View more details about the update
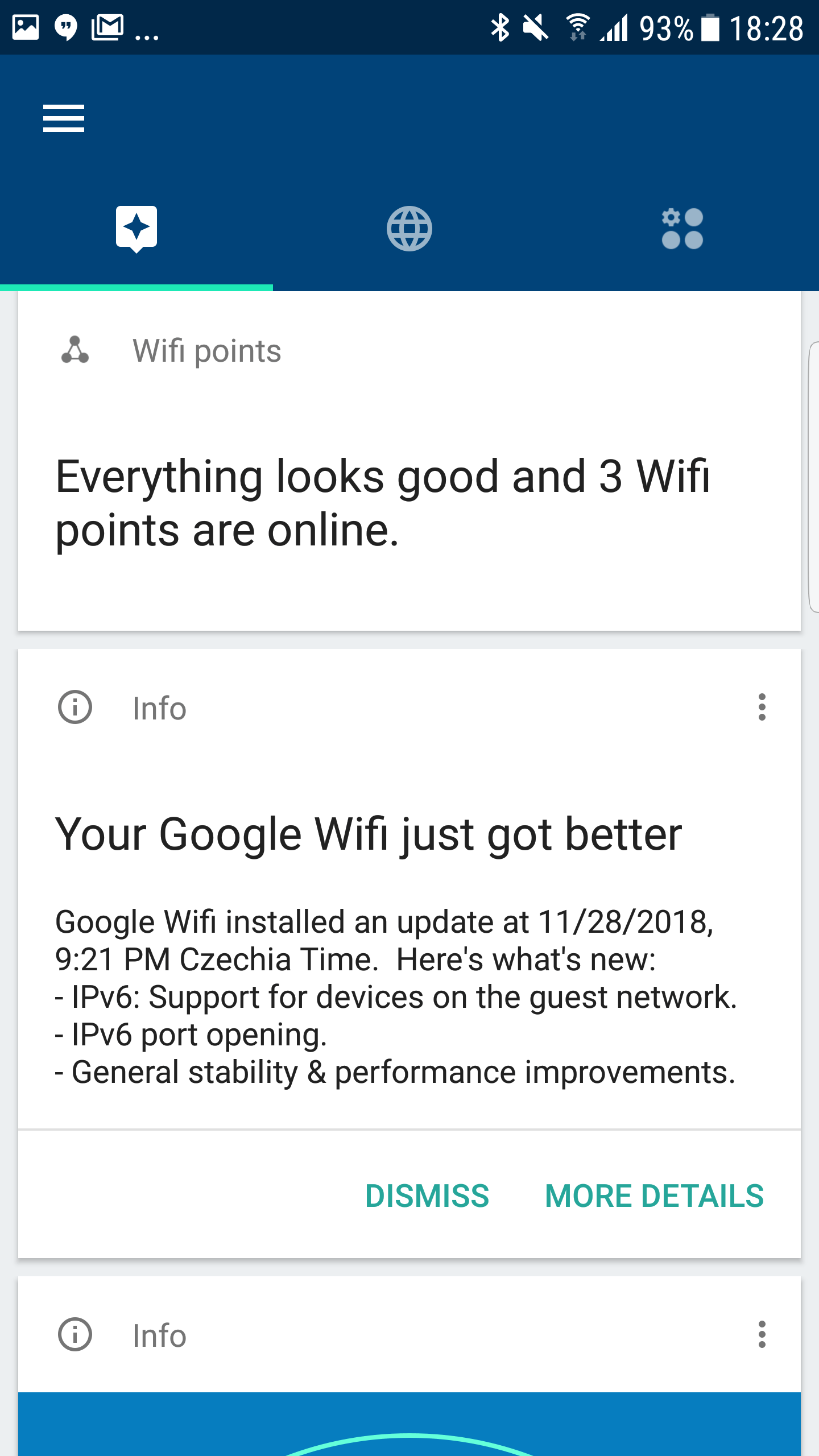 pyautogui.click(x=654, y=1196)
